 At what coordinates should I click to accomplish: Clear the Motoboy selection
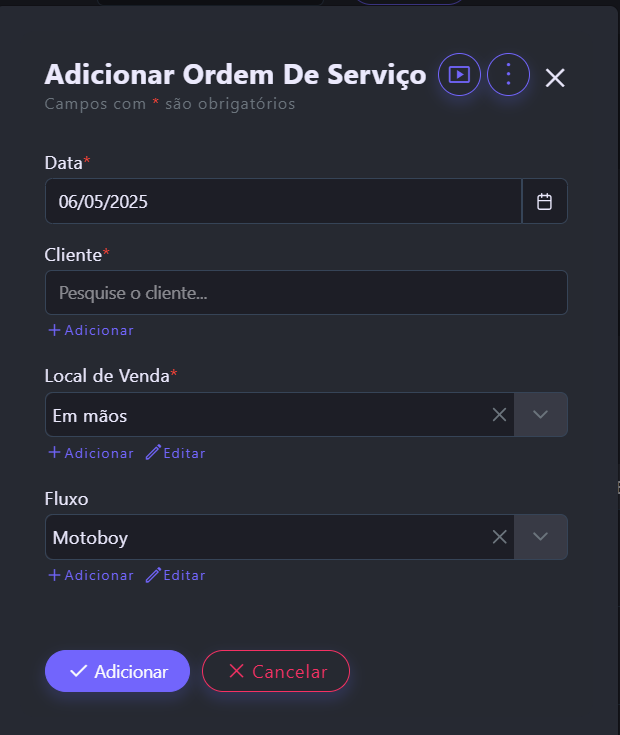(499, 537)
